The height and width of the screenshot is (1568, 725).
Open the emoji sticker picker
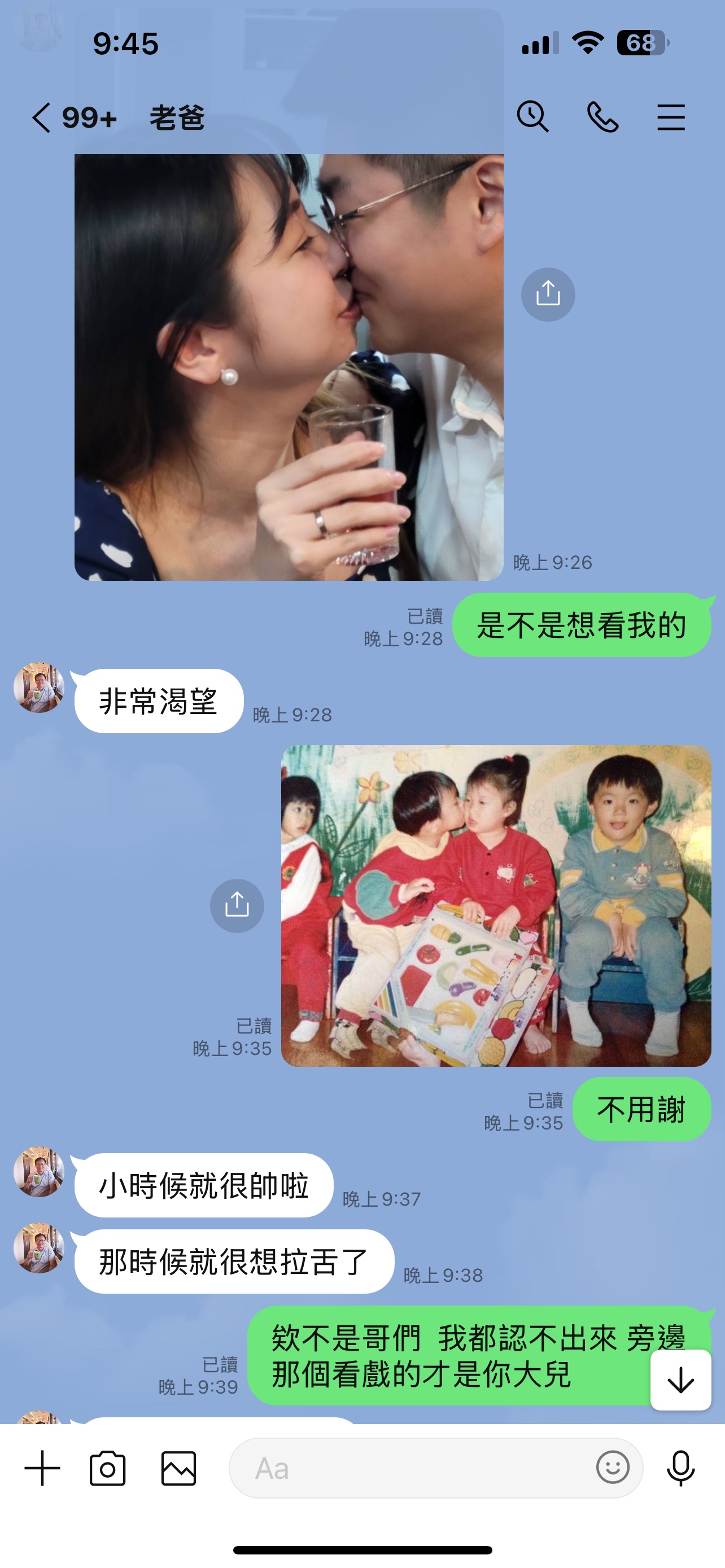point(613,1468)
